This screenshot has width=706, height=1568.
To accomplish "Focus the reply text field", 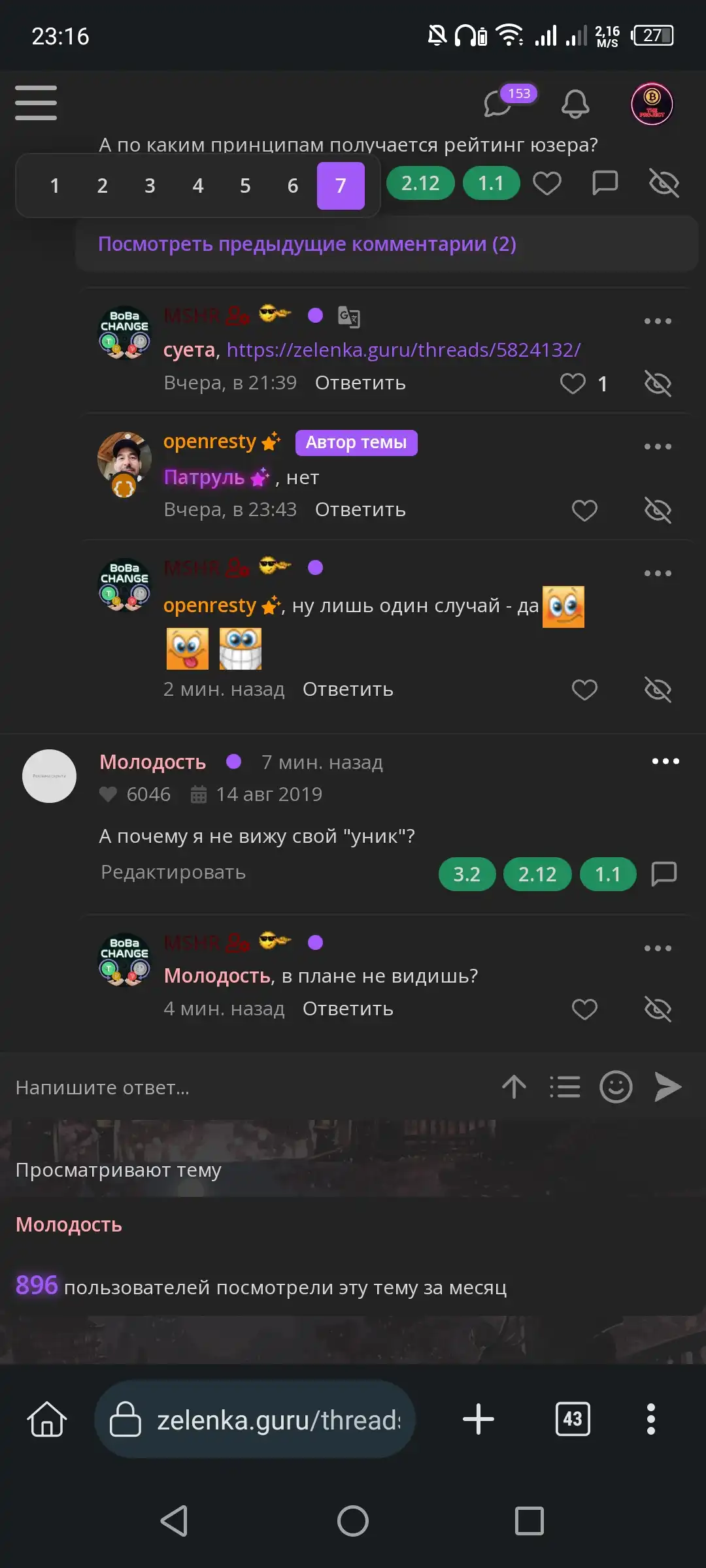I will 248,1087.
